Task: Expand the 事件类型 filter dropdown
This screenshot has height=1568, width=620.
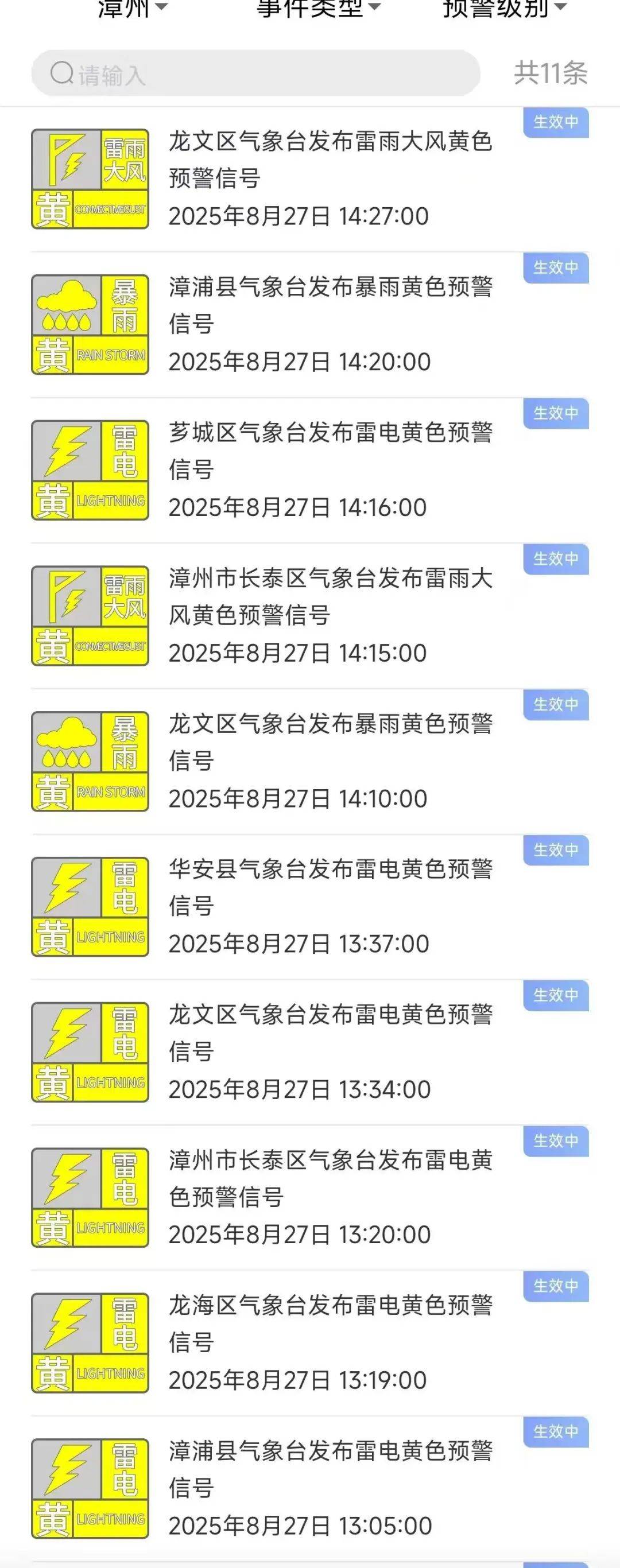Action: coord(318,8)
